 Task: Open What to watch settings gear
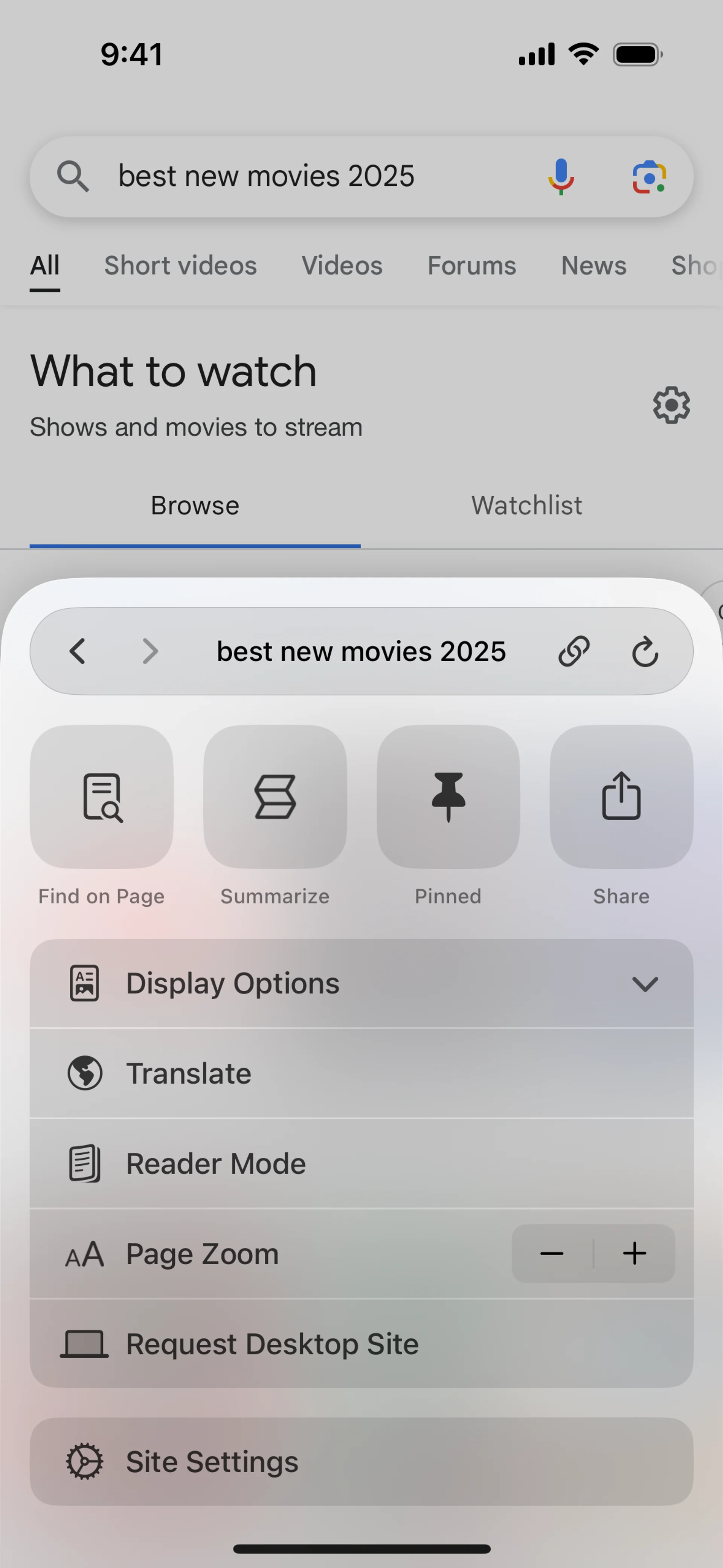click(671, 405)
